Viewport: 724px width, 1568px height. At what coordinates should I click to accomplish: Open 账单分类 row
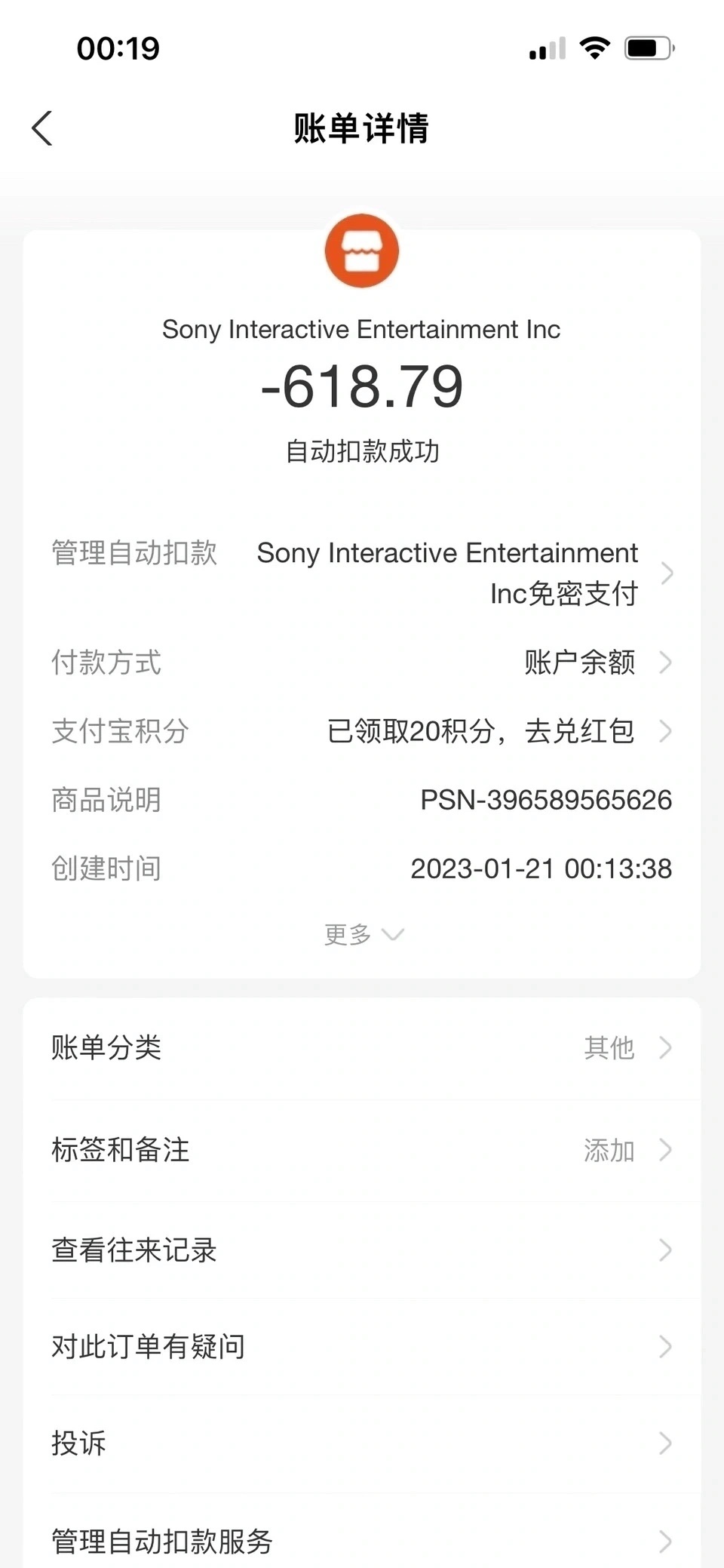(x=362, y=1047)
